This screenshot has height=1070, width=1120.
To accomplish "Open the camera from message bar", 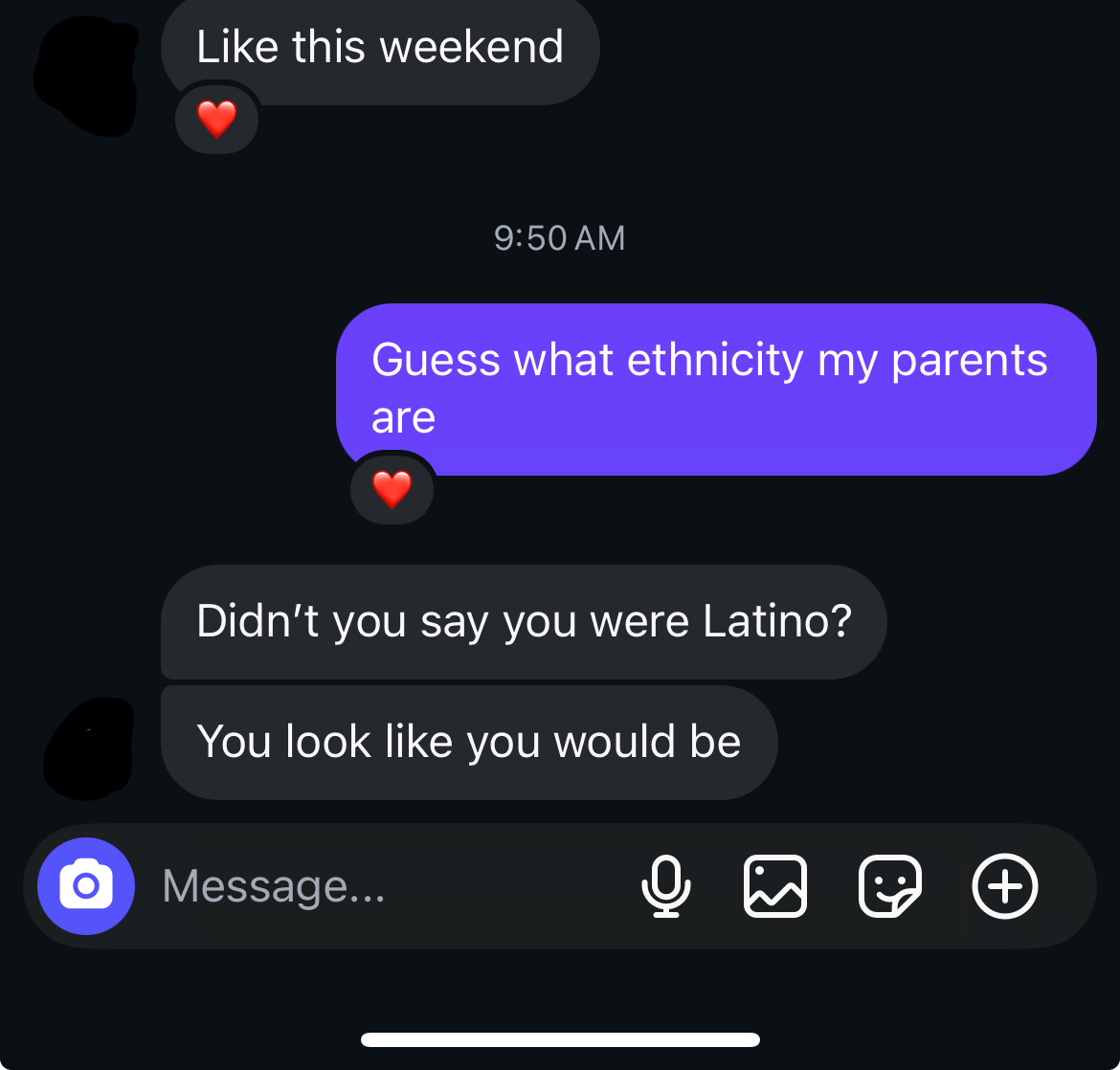I will click(86, 886).
